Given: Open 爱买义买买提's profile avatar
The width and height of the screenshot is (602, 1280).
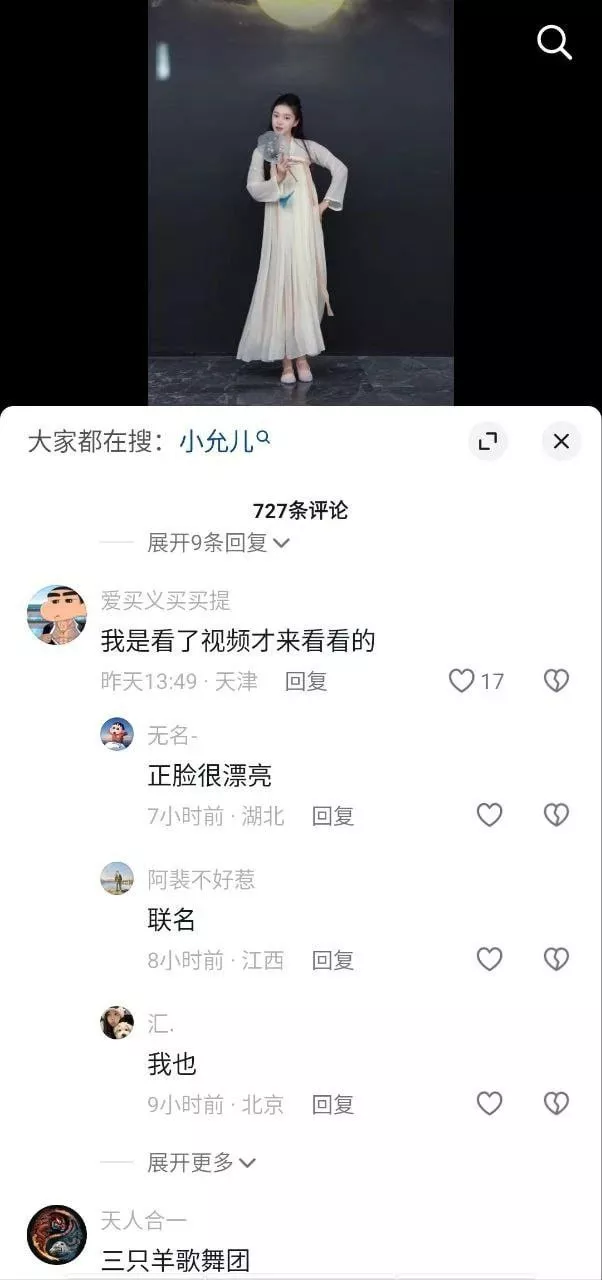Looking at the screenshot, I should 56,615.
